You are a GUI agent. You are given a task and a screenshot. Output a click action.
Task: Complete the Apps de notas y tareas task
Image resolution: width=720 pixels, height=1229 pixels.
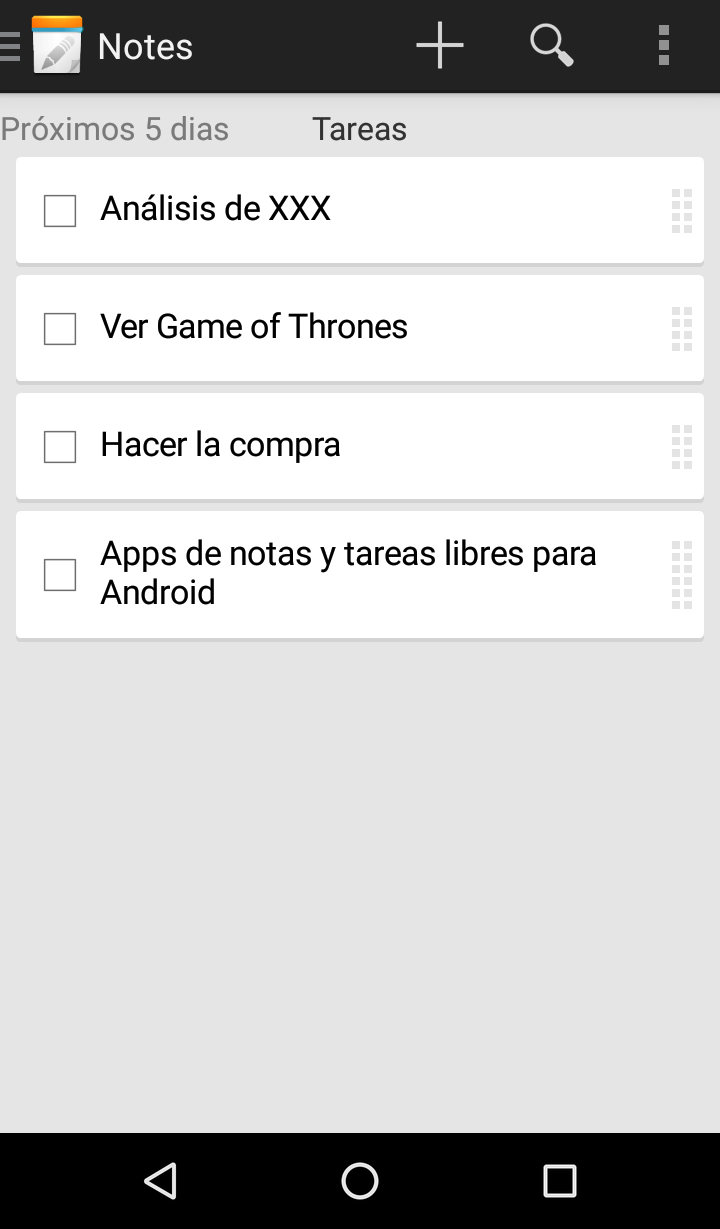[x=60, y=575]
